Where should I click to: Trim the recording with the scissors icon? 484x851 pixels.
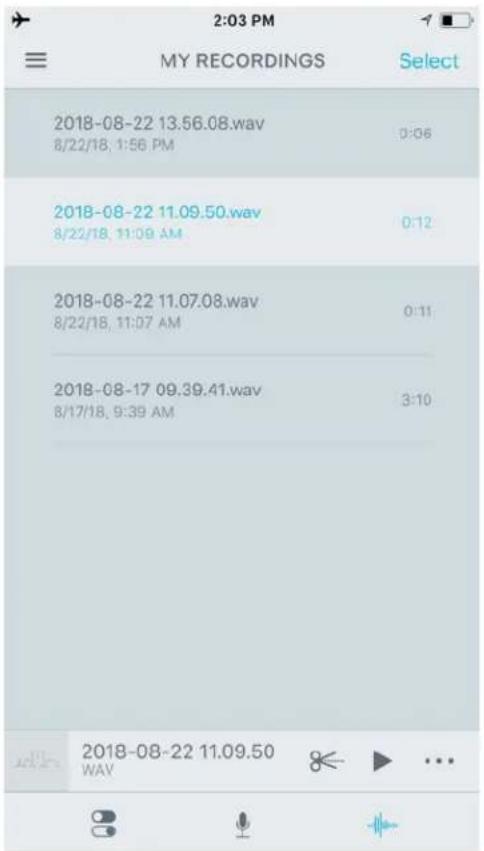click(327, 761)
